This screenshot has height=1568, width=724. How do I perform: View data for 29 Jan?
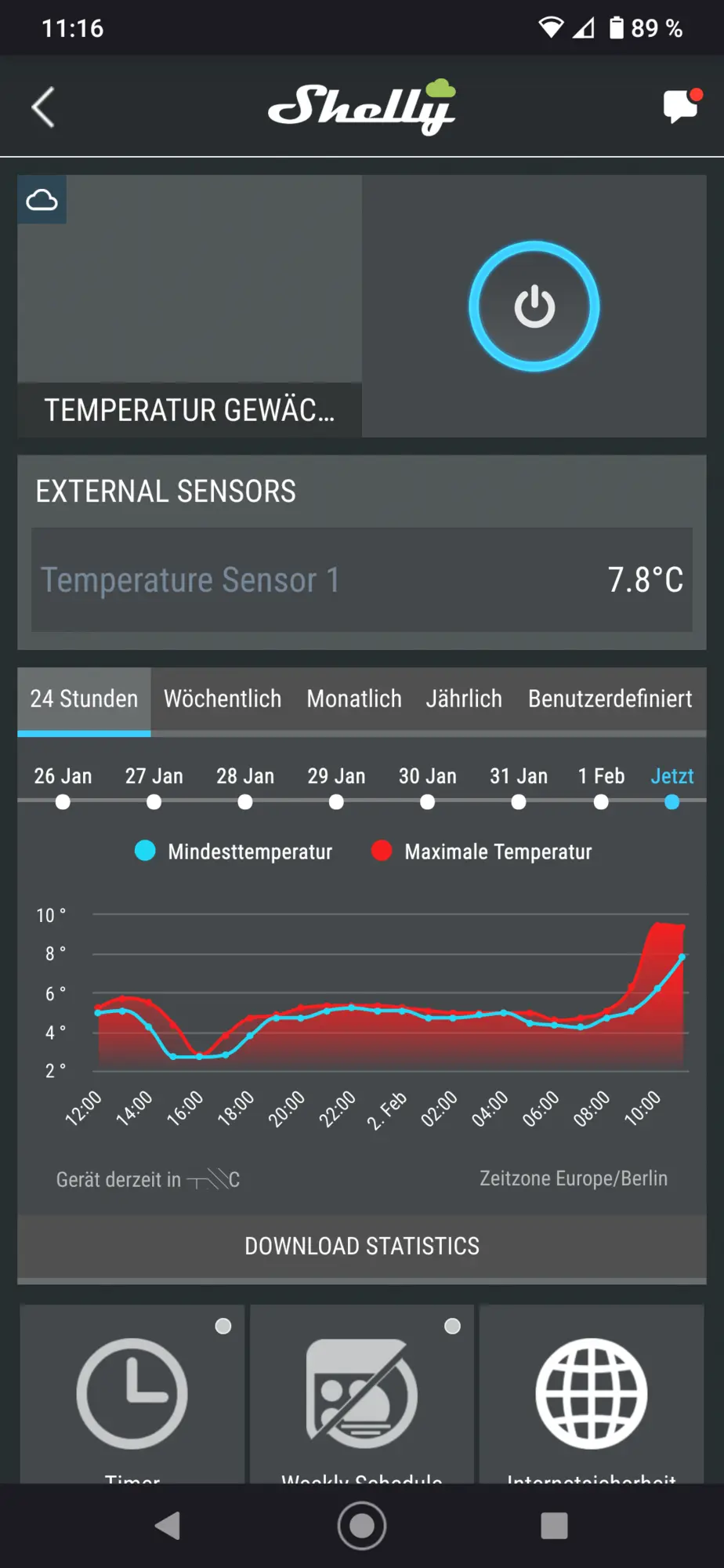336,801
